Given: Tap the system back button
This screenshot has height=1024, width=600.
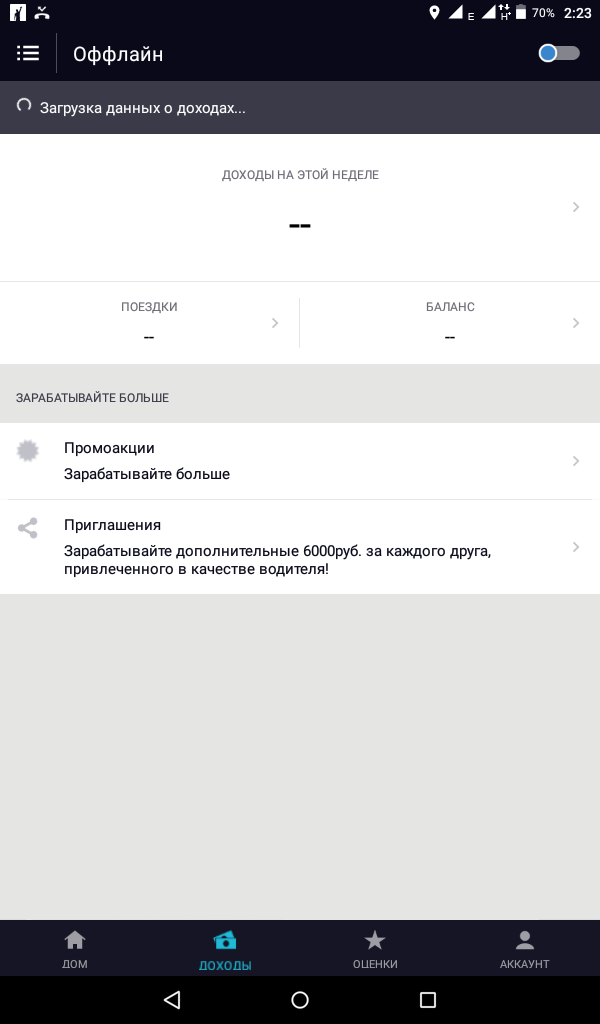Looking at the screenshot, I should [172, 999].
